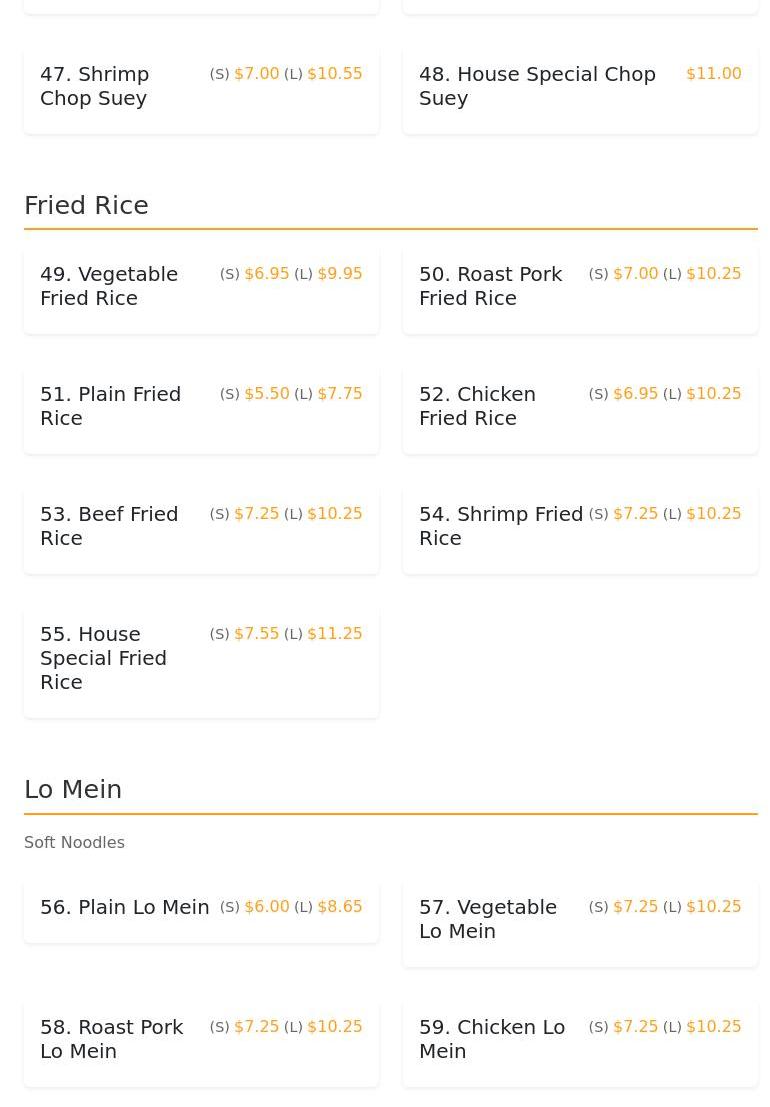View 55. House Special Fried Rice

(201, 659)
